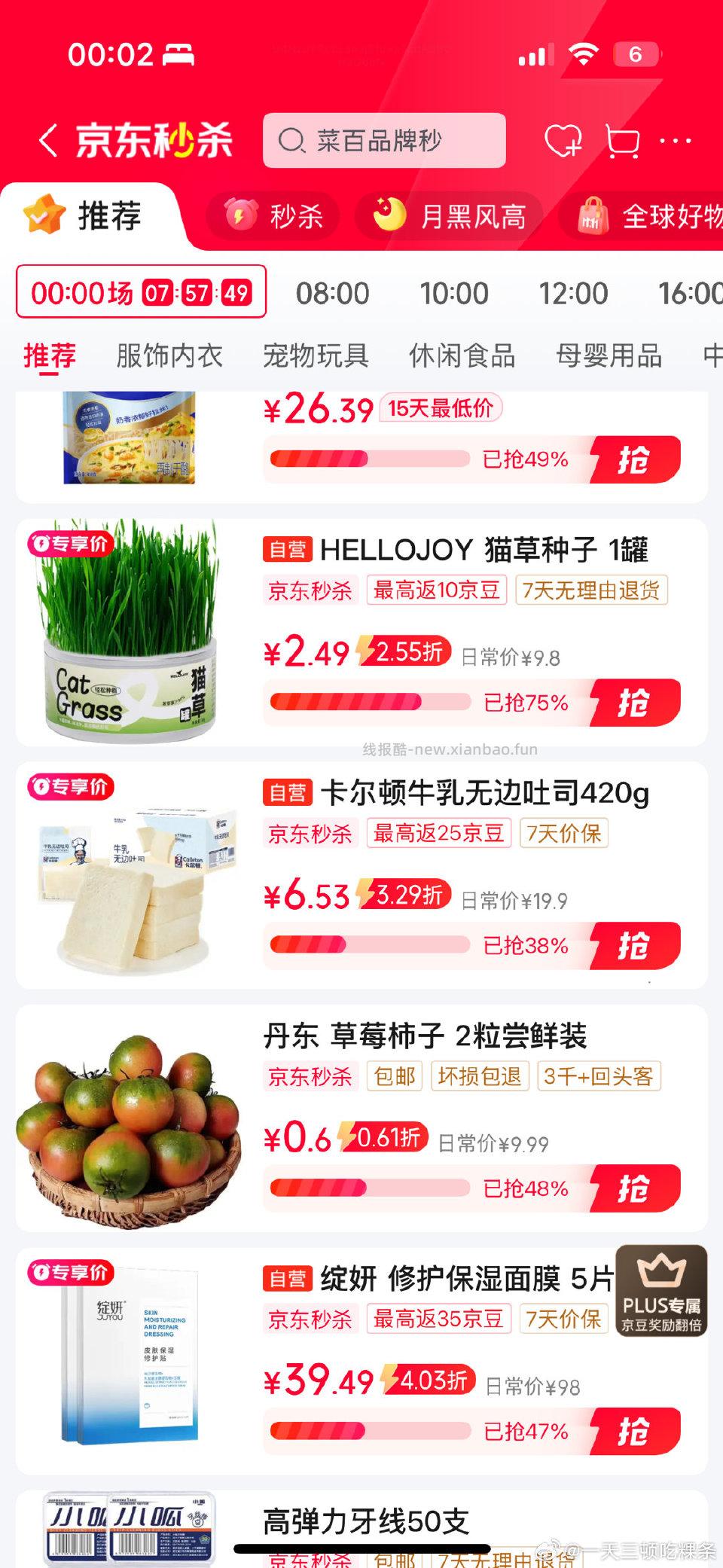
Task: Open the 菜百品牌秒 search box
Action: [x=384, y=141]
